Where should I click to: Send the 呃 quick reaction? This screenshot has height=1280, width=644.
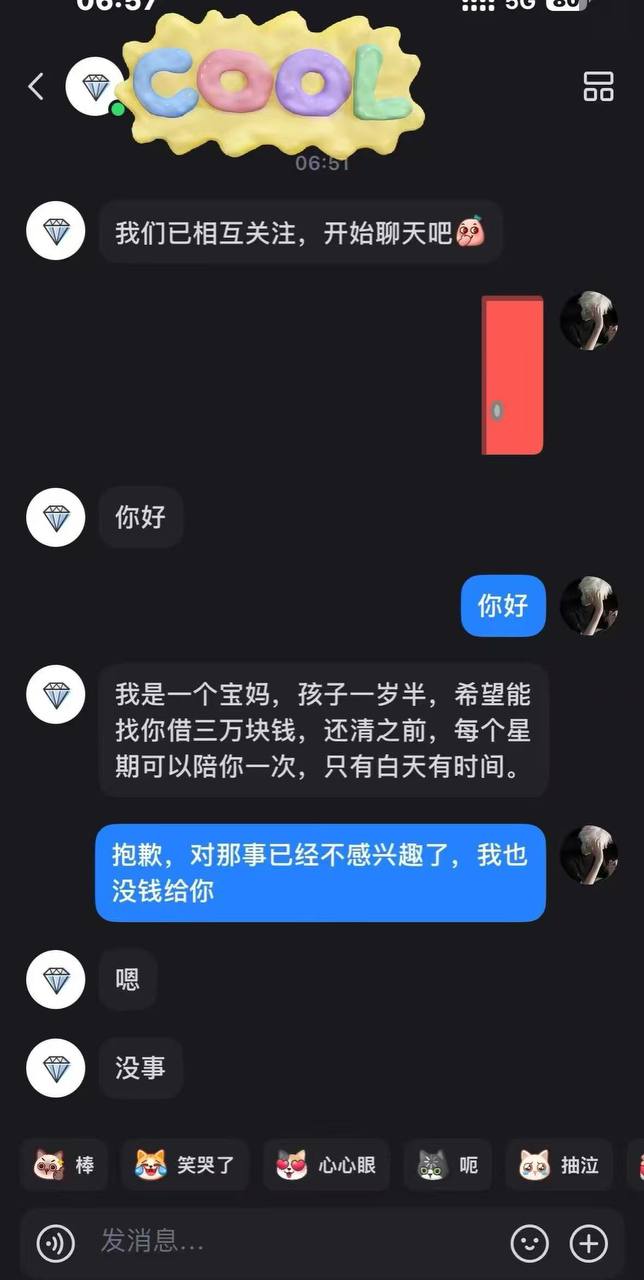(x=448, y=1165)
